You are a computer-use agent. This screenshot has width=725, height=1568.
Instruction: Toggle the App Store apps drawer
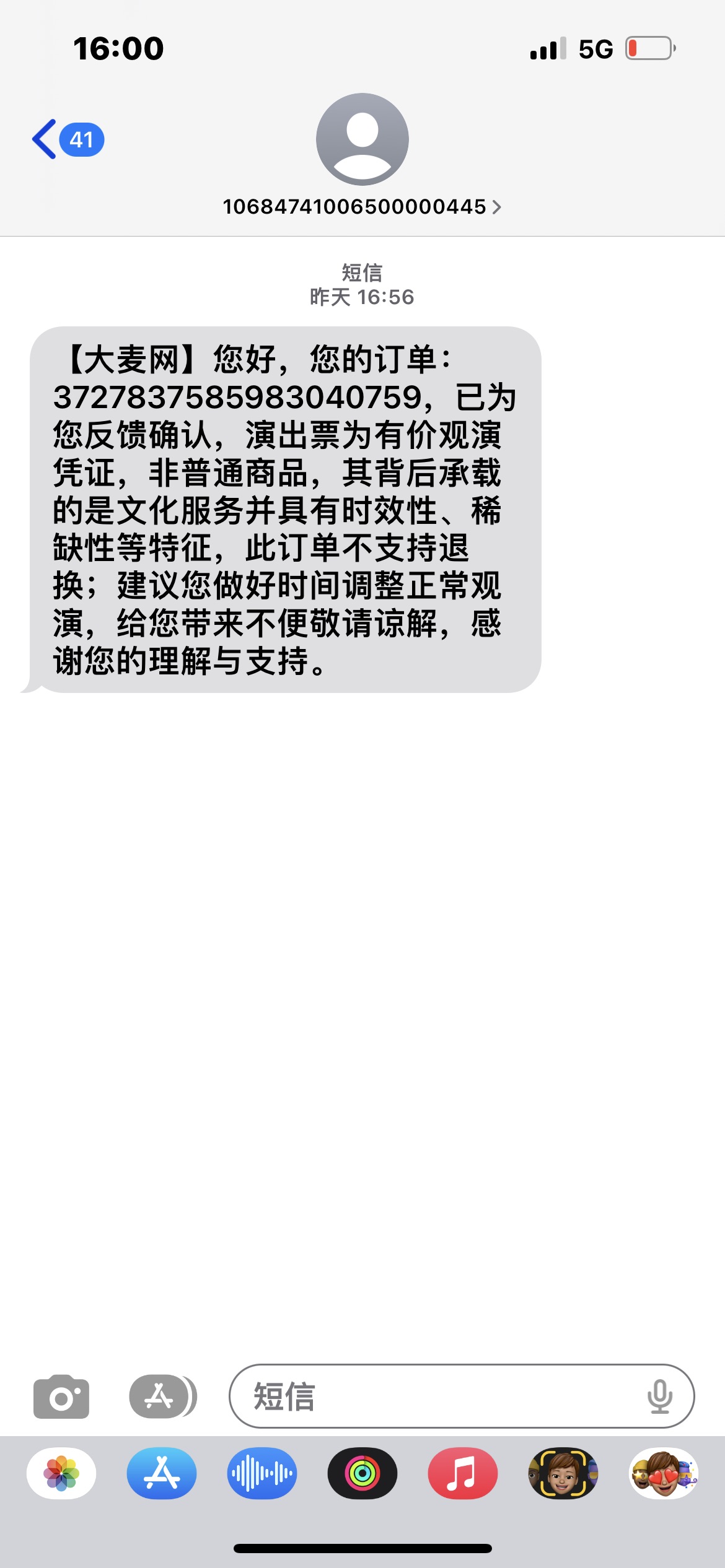[162, 1396]
